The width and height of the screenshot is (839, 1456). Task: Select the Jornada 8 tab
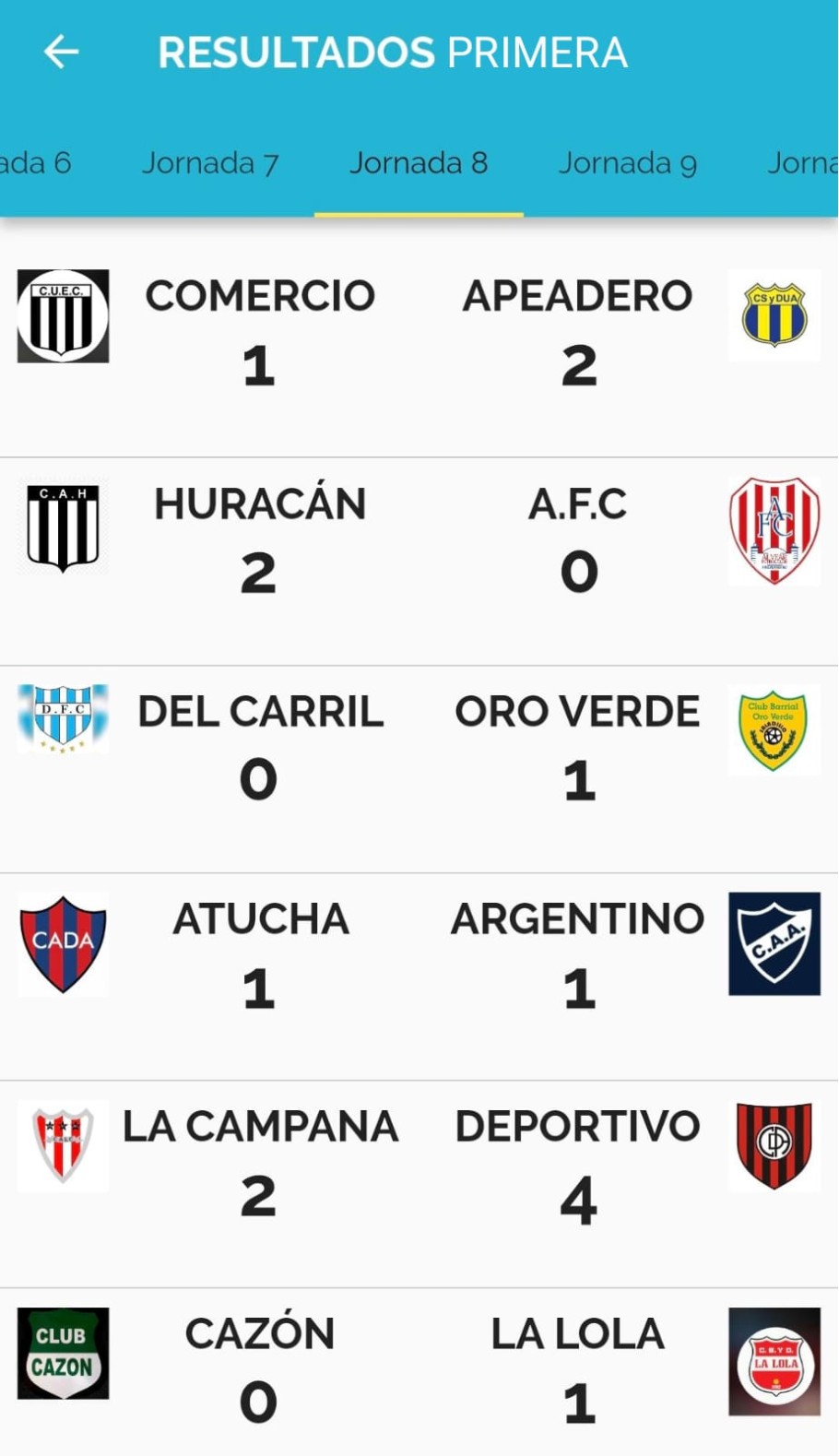(x=419, y=163)
